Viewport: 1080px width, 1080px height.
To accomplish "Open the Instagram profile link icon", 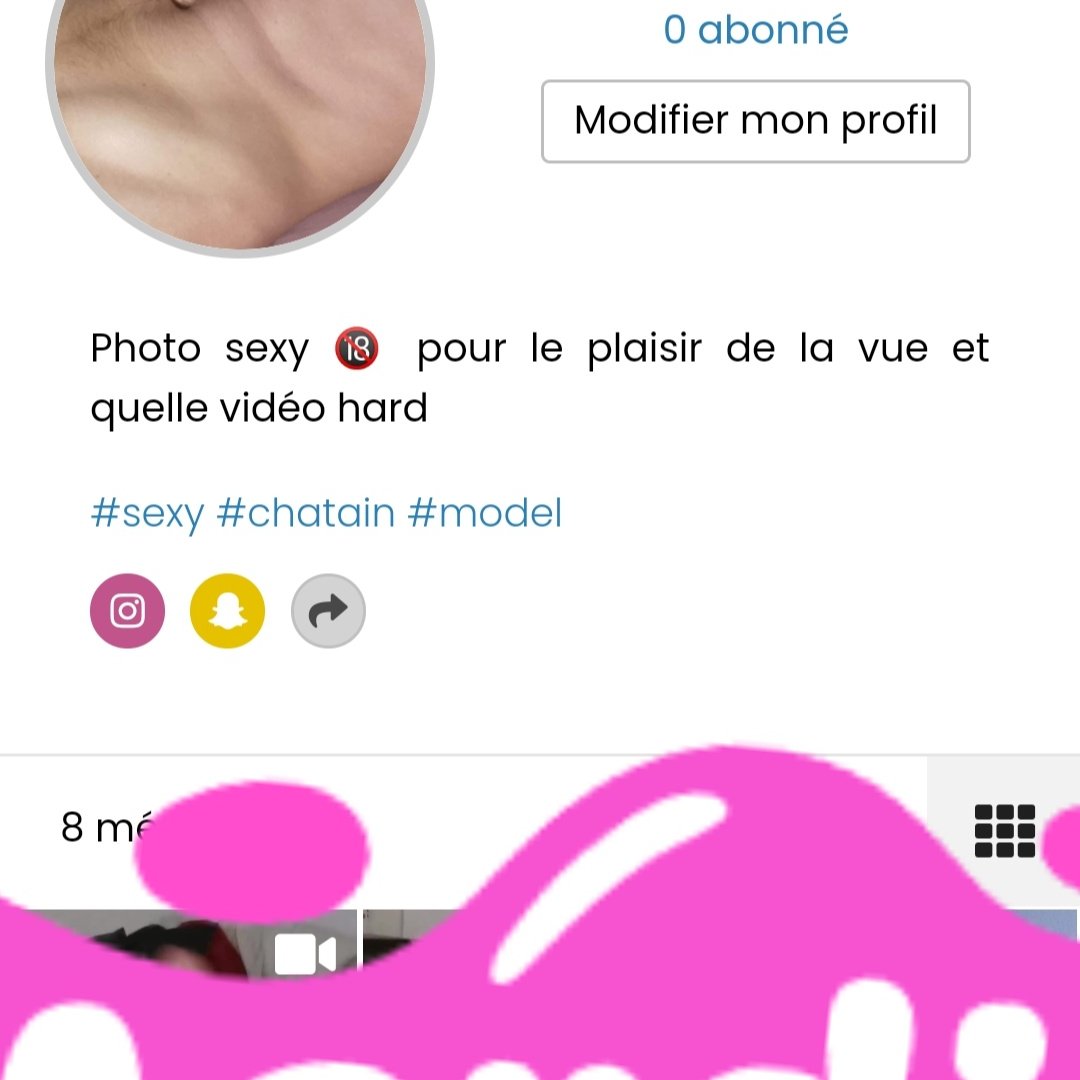I will pos(127,610).
